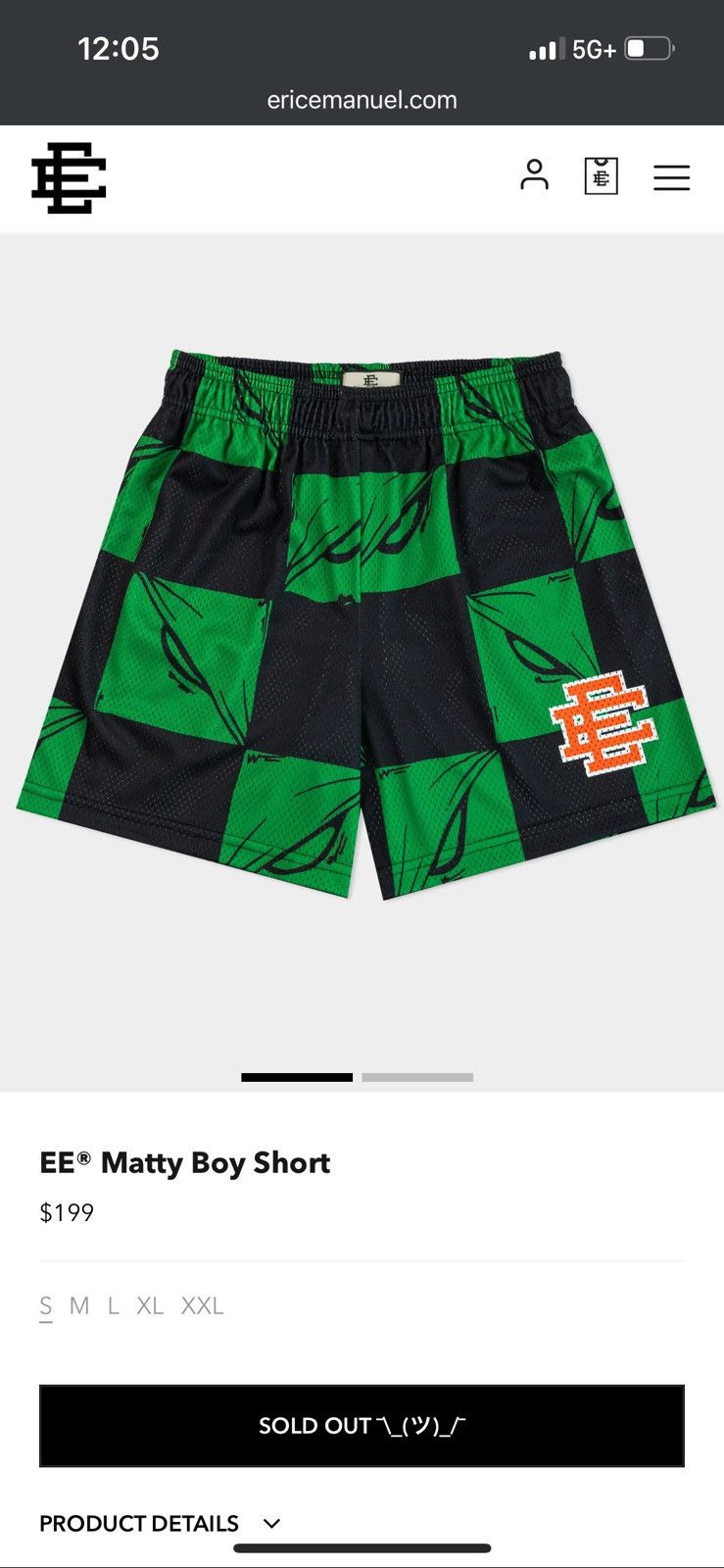Viewport: 724px width, 1568px height.
Task: Open the account profile icon
Action: tap(534, 175)
